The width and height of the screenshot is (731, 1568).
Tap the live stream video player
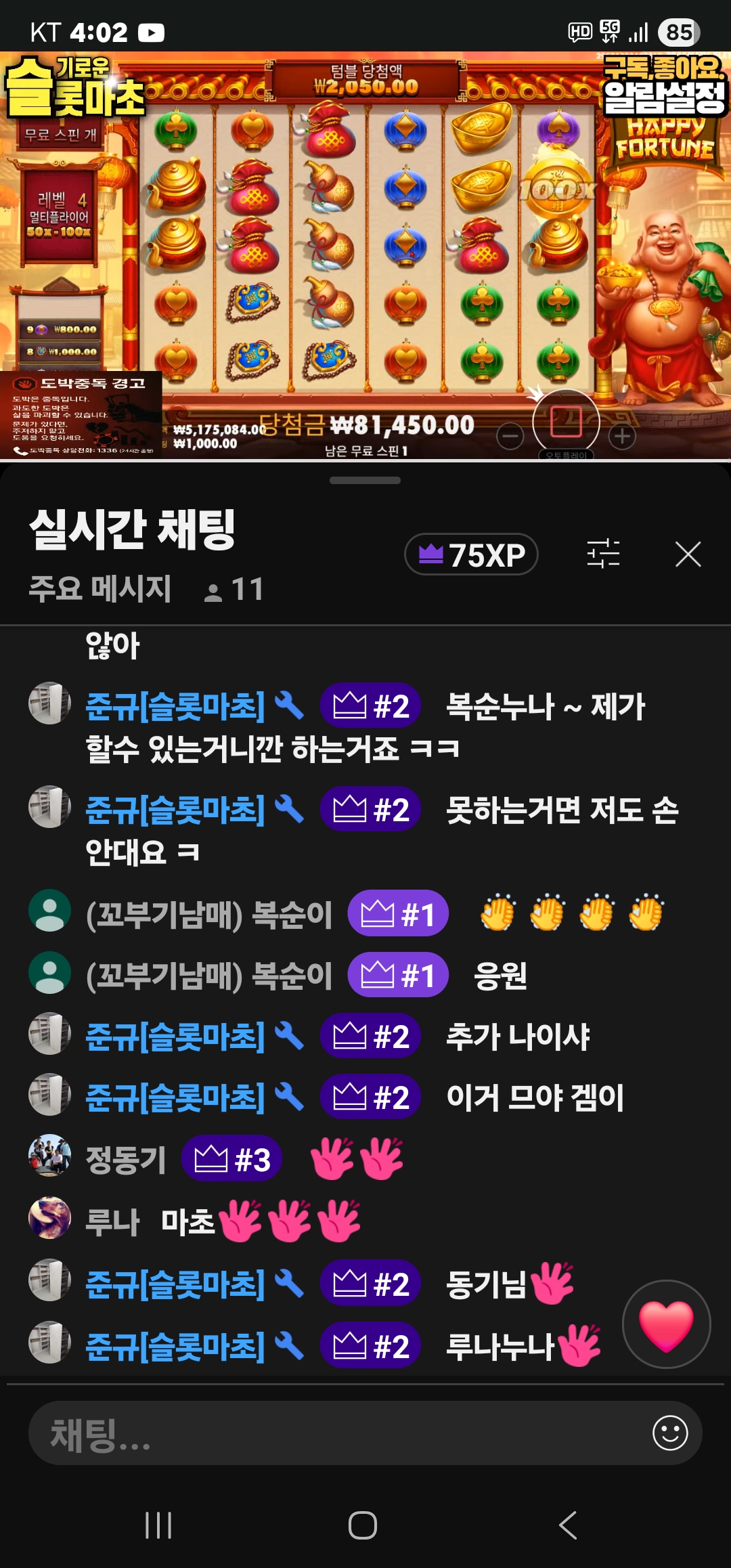365,256
